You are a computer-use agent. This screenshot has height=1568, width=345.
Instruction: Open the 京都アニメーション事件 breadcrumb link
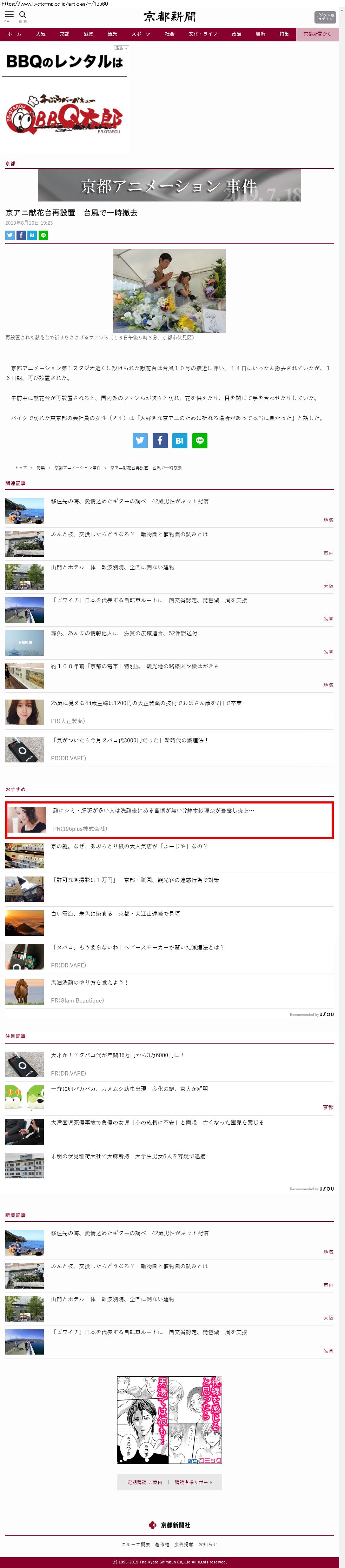point(77,468)
